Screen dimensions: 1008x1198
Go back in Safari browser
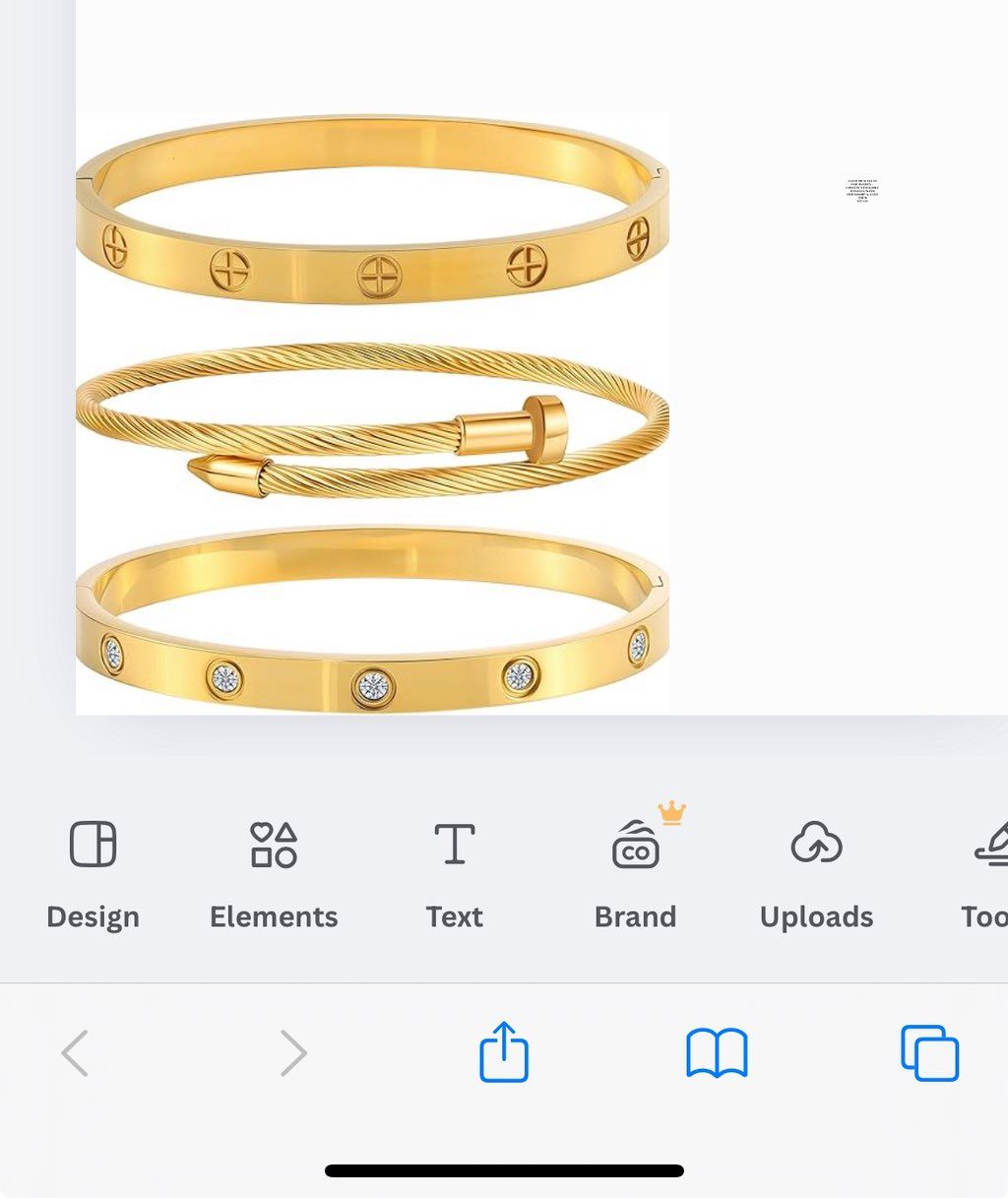(76, 1052)
